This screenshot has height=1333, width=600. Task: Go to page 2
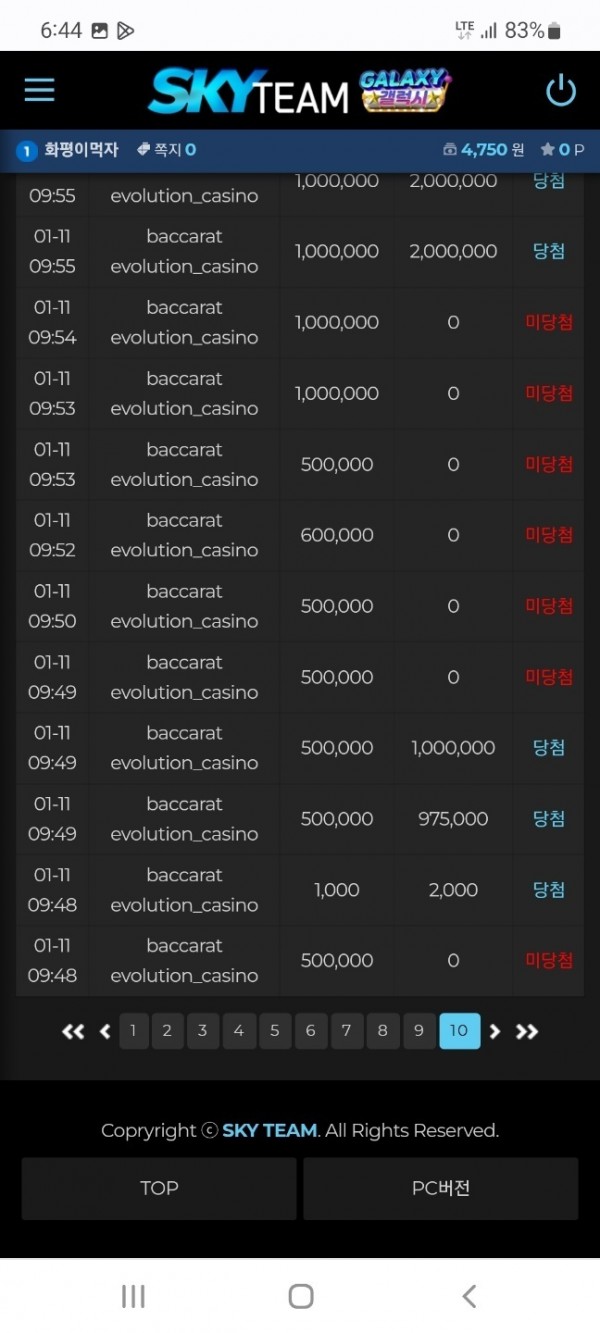(167, 1031)
